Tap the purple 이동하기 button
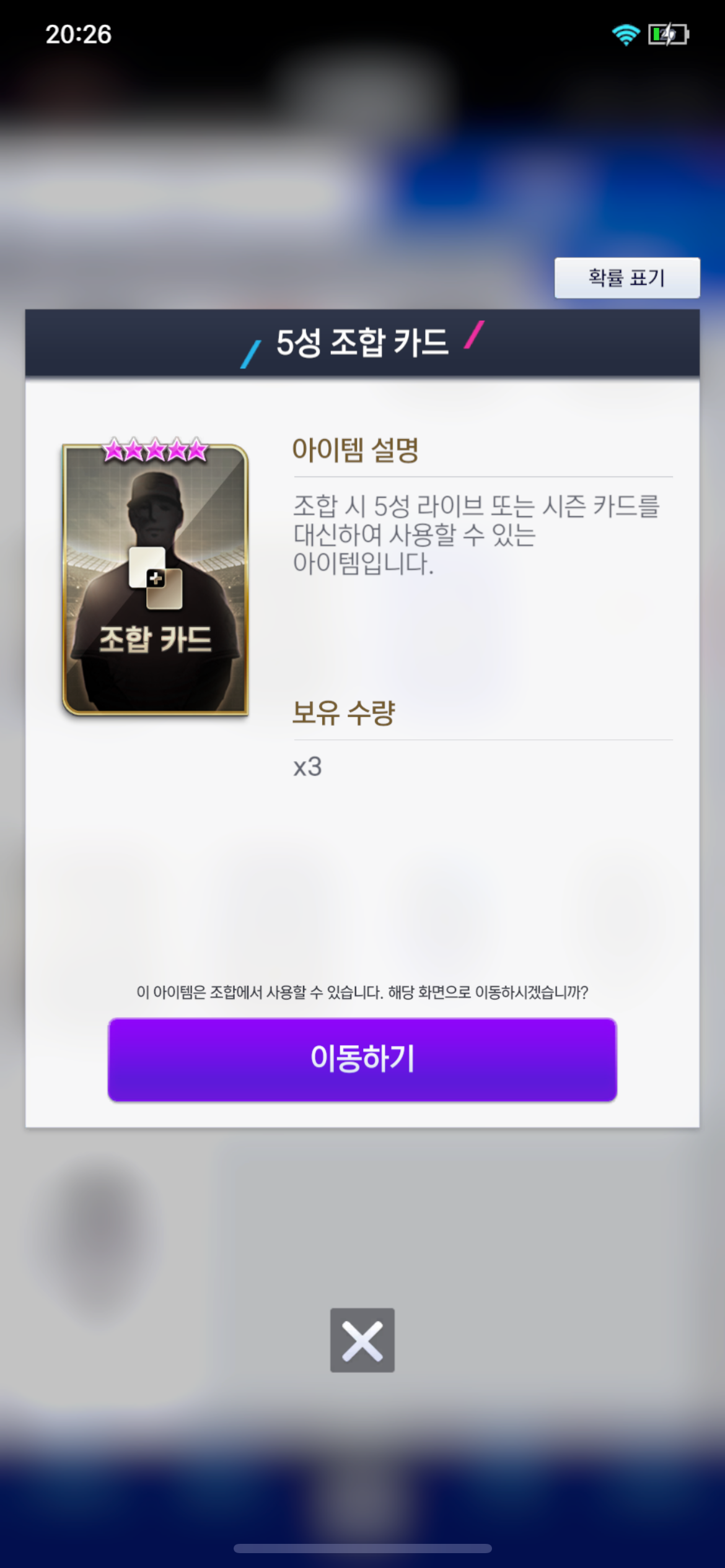The width and height of the screenshot is (725, 1568). [362, 1059]
